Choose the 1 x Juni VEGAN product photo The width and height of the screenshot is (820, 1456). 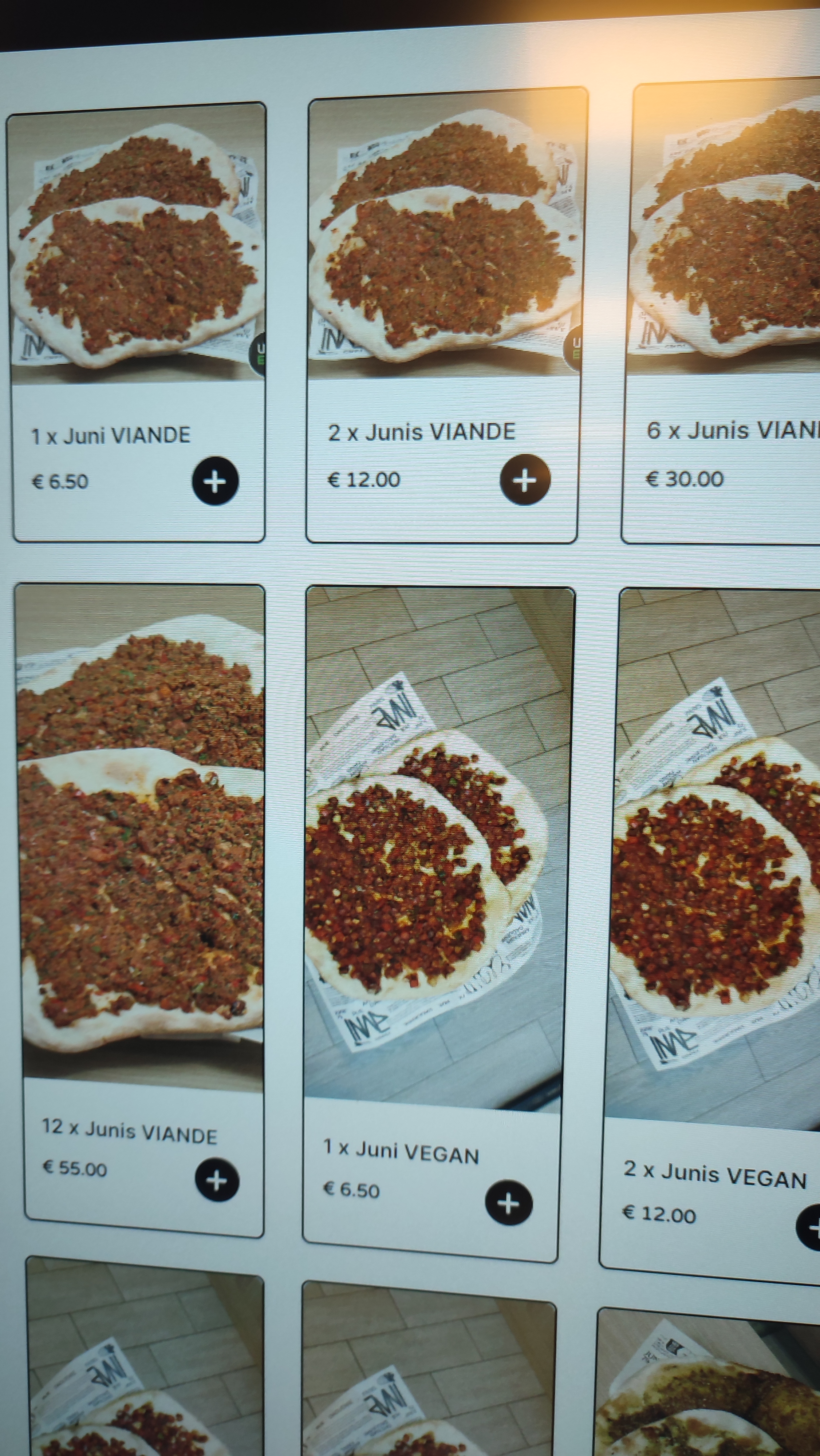pyautogui.click(x=435, y=848)
